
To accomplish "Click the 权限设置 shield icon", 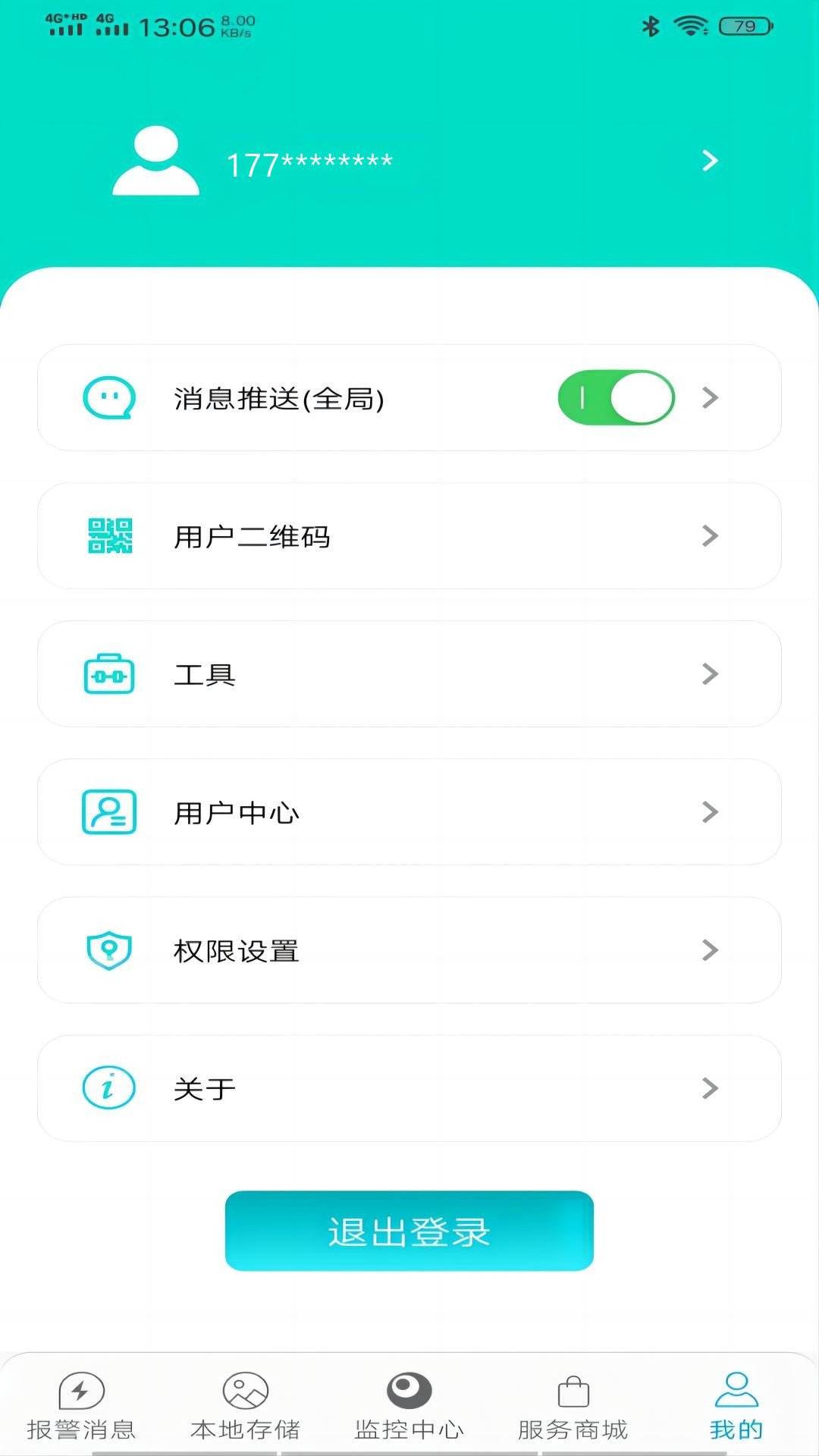I will [x=108, y=950].
